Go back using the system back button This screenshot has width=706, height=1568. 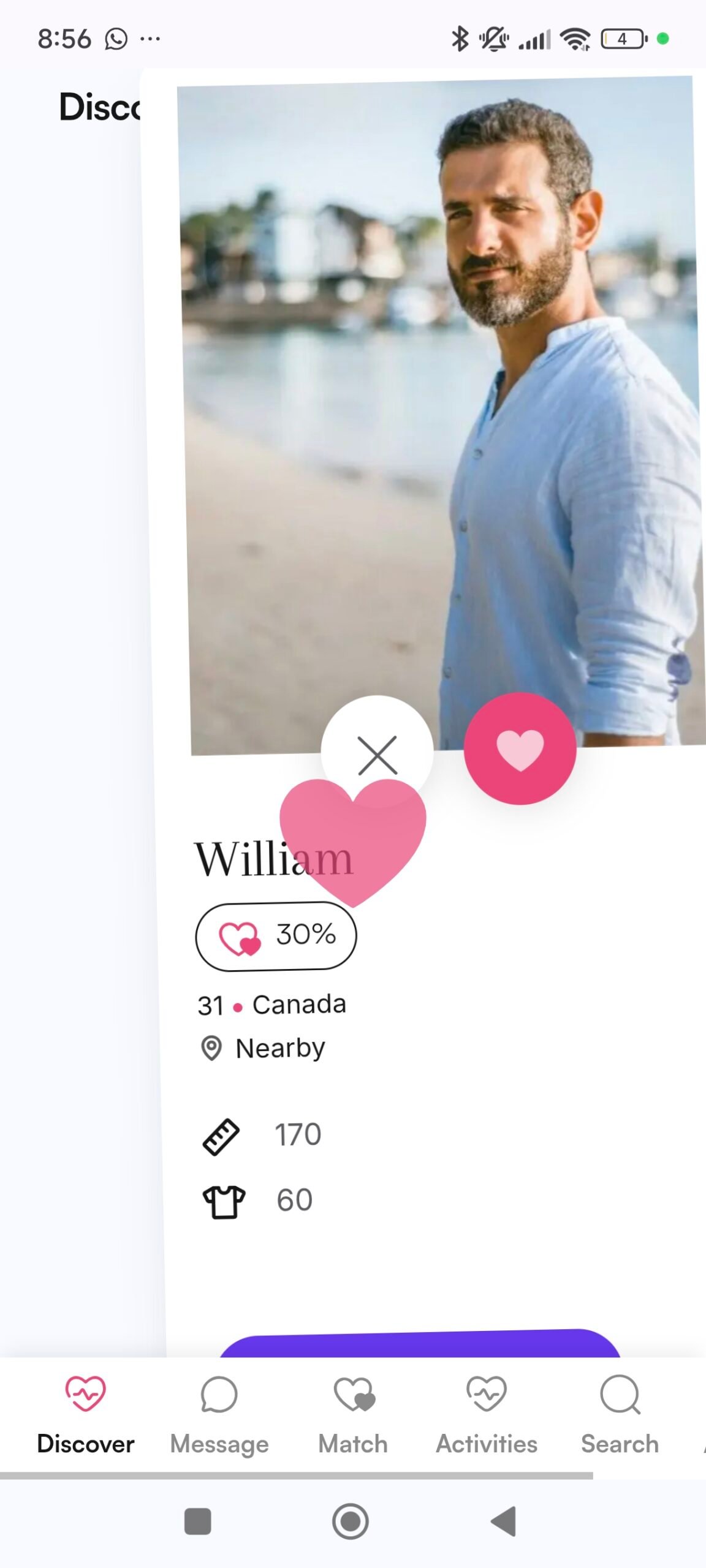point(504,1521)
